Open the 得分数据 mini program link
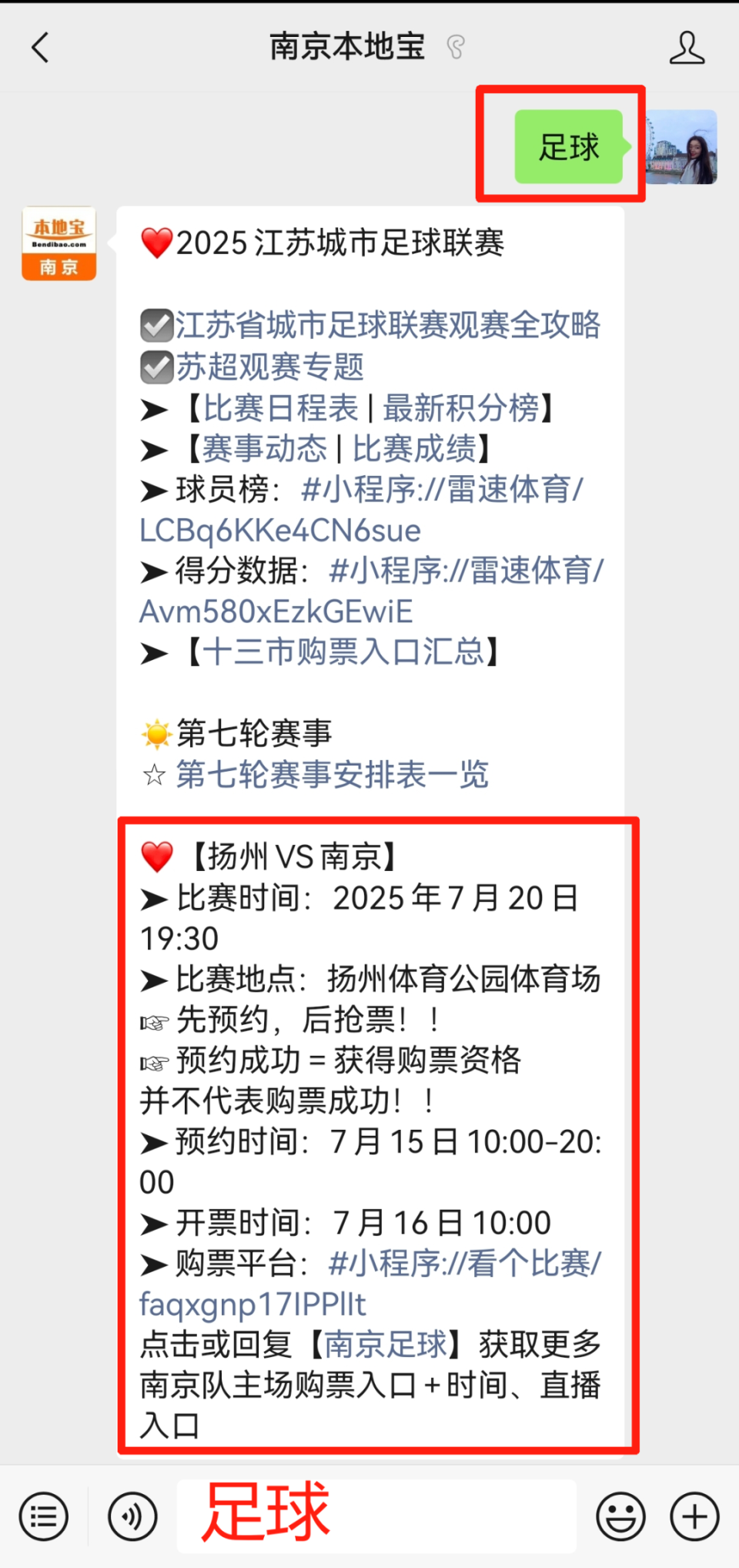 [x=372, y=591]
